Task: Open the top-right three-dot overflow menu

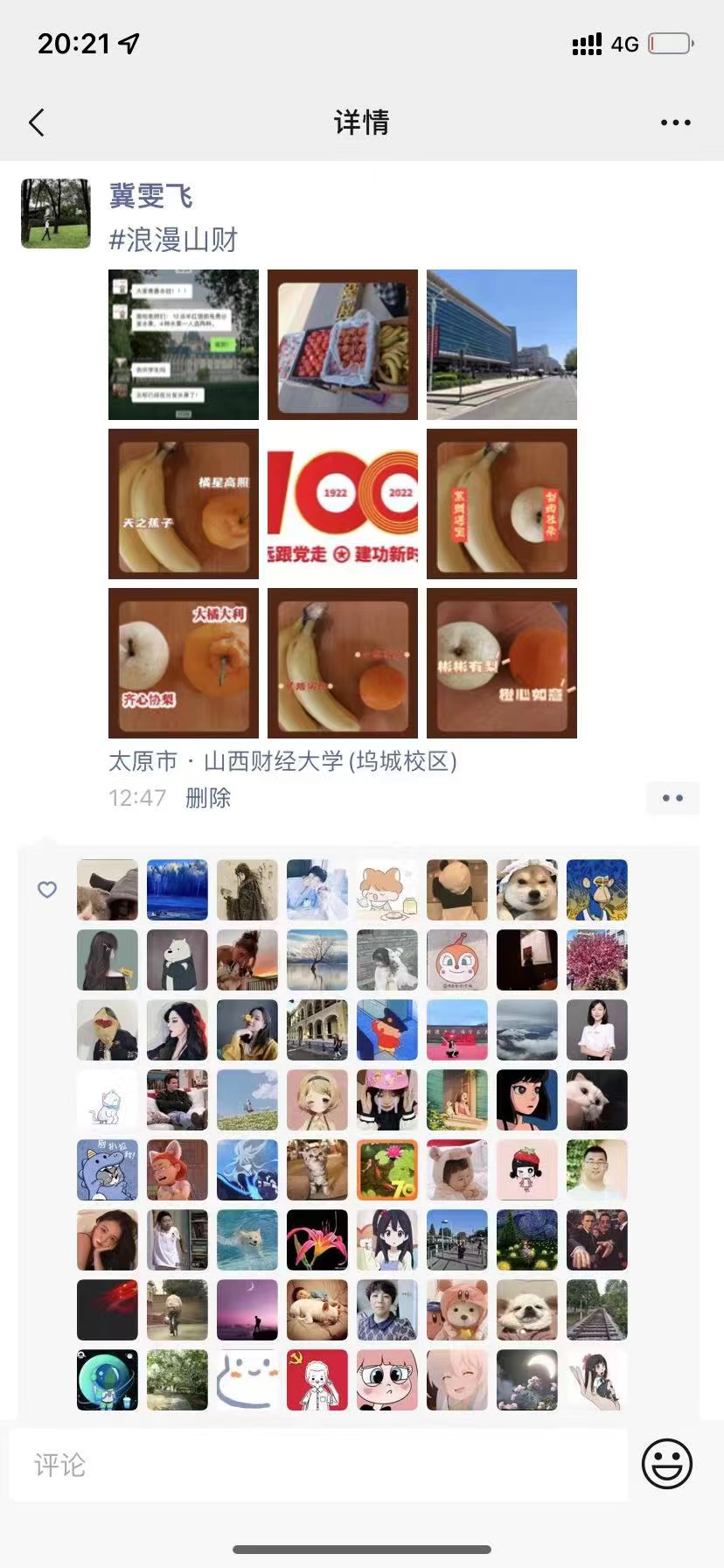Action: pyautogui.click(x=675, y=122)
